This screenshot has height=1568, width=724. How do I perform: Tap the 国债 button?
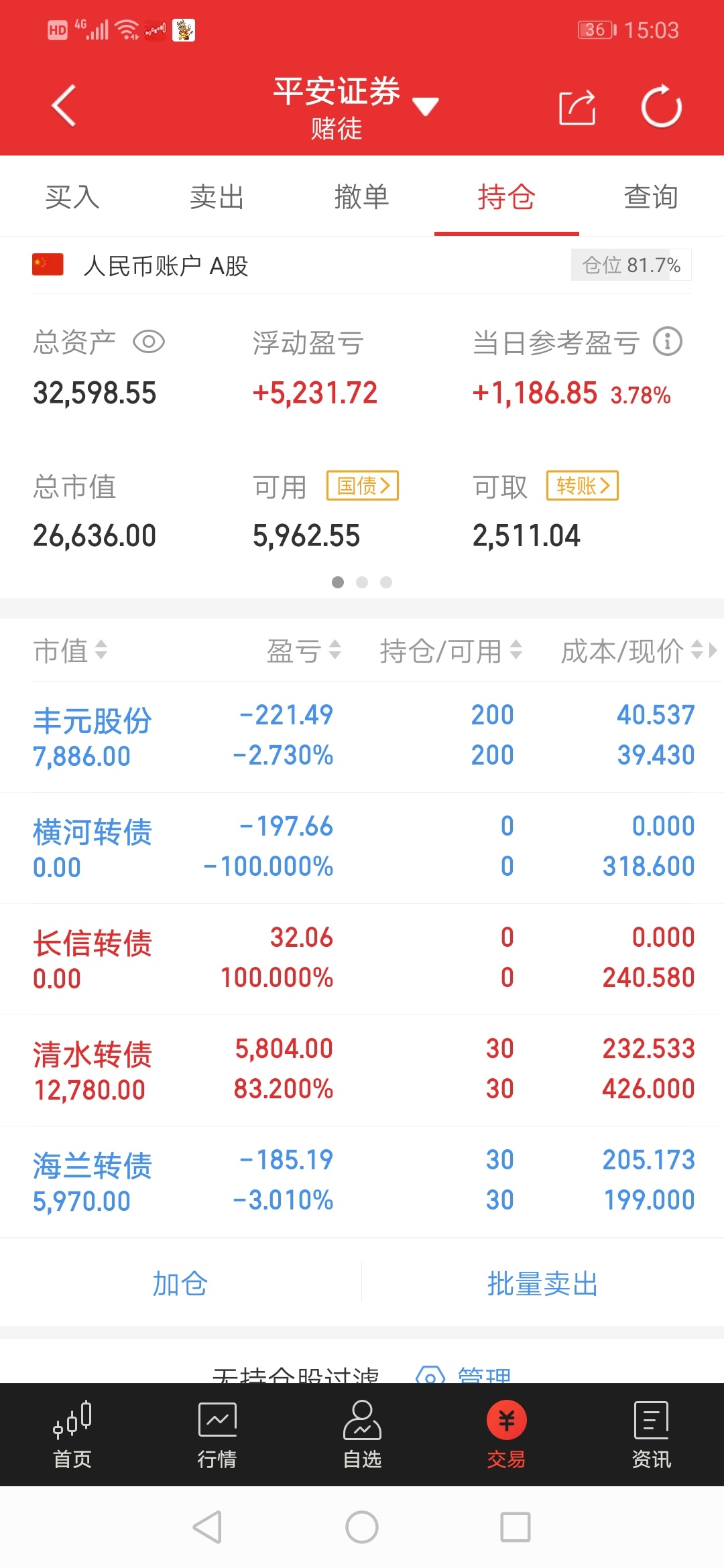tap(363, 485)
